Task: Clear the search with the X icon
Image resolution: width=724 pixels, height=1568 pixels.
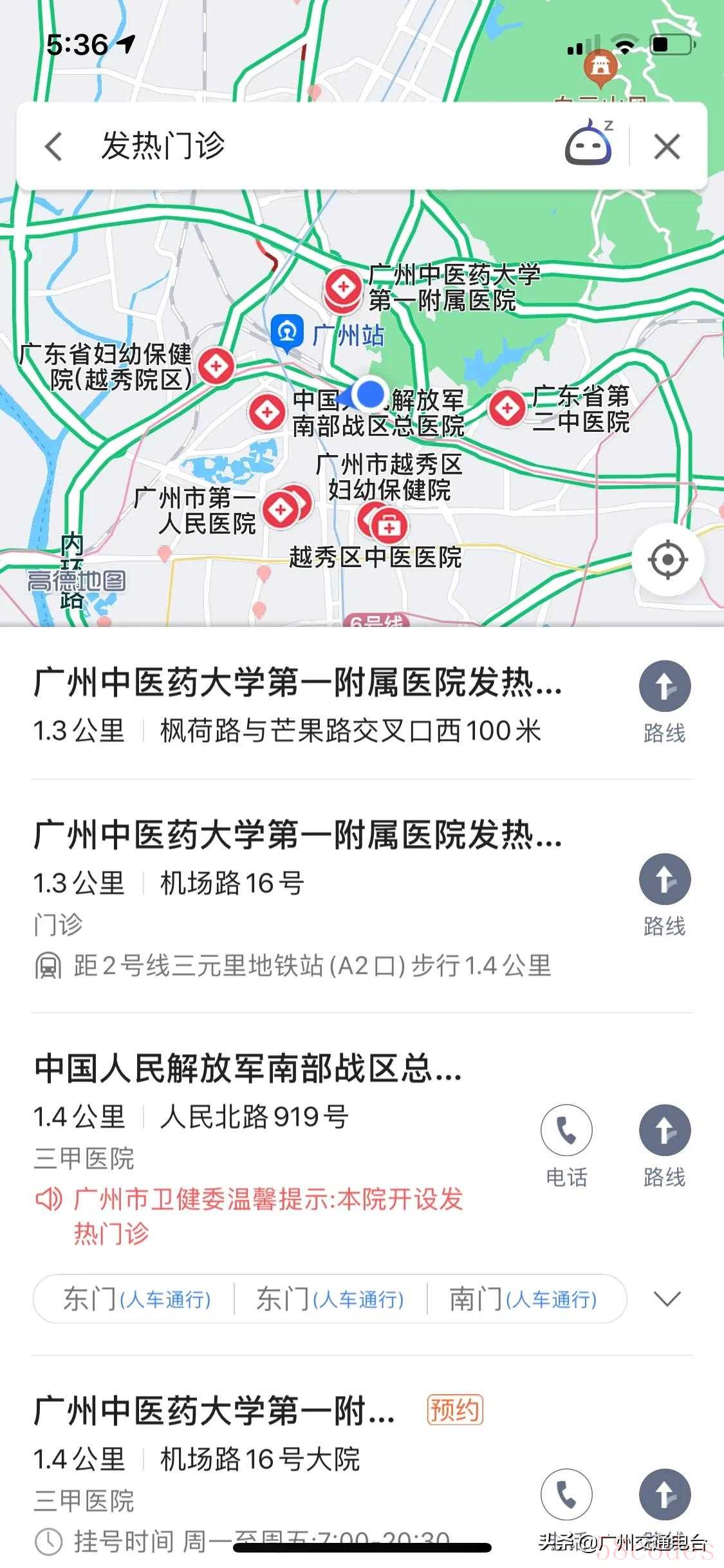Action: [667, 147]
